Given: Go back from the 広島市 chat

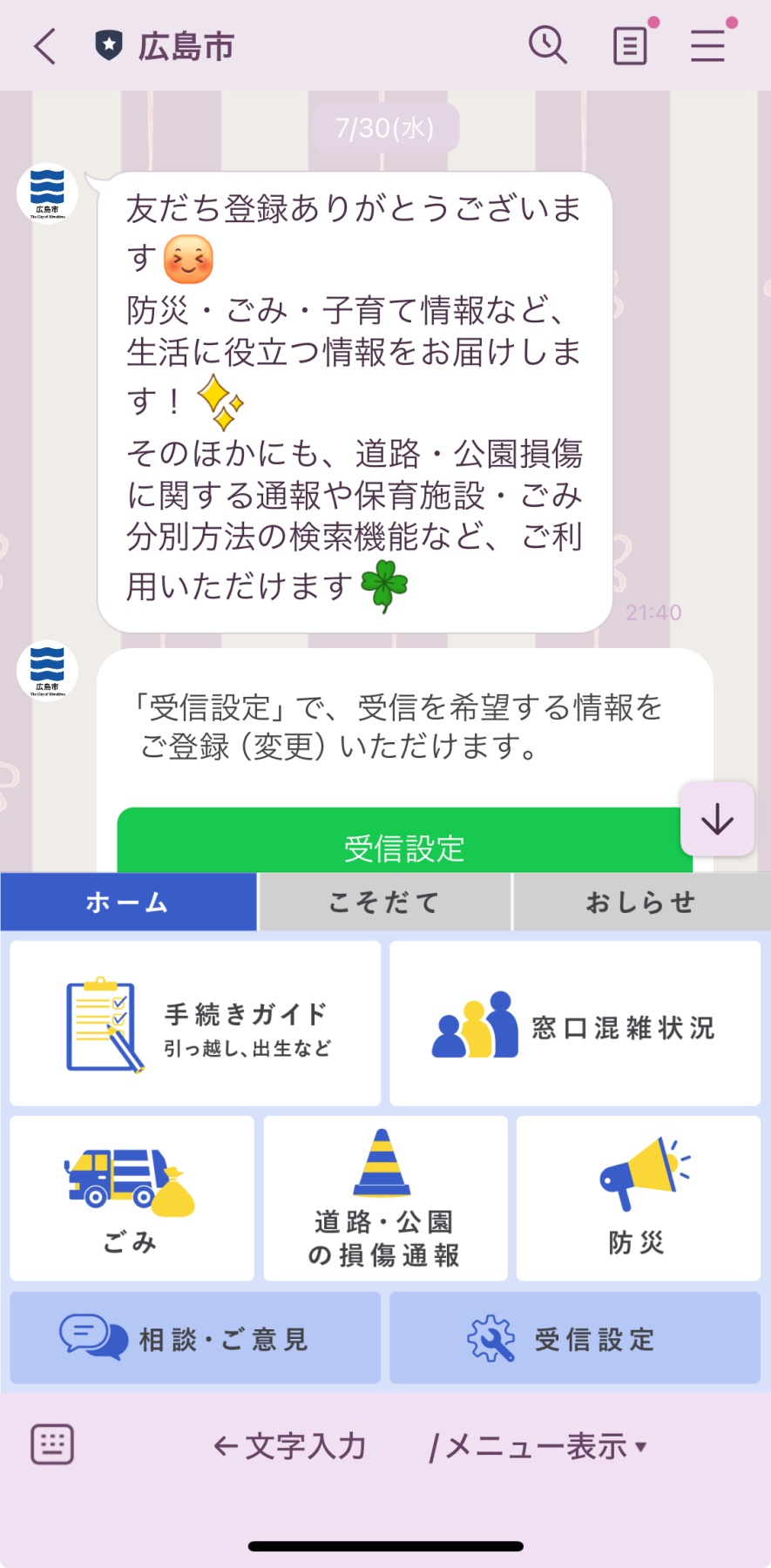Looking at the screenshot, I should [x=45, y=46].
